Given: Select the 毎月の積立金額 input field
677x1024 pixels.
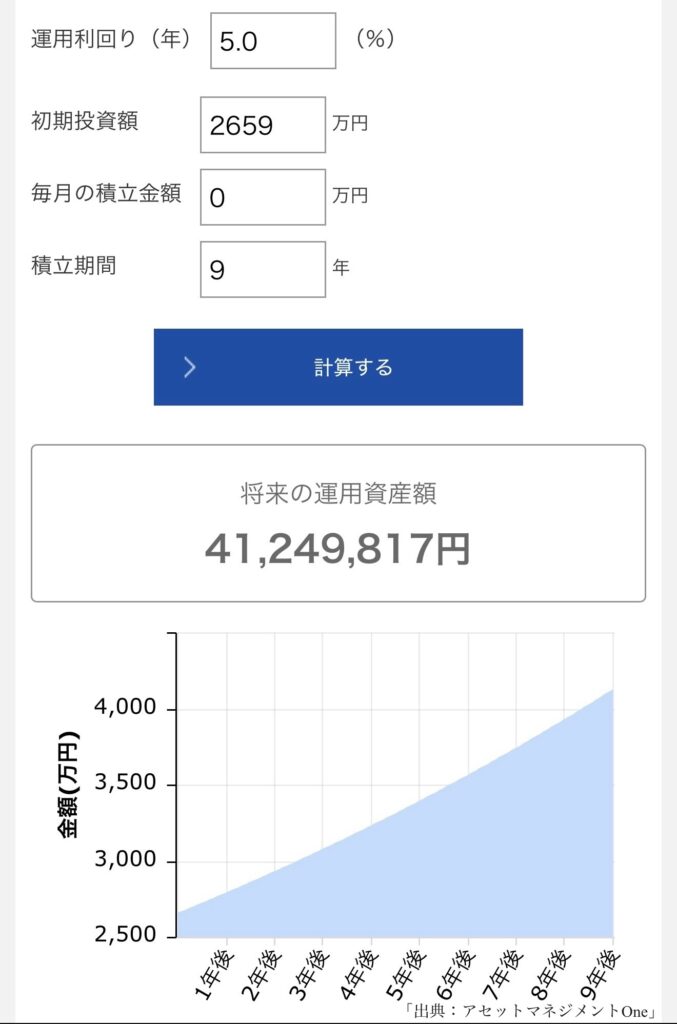Looking at the screenshot, I should click(263, 197).
